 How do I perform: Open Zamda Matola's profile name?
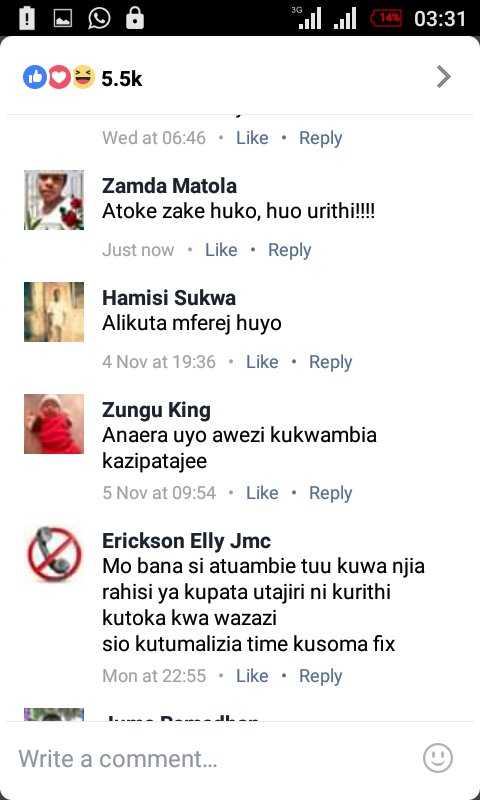[x=169, y=186]
